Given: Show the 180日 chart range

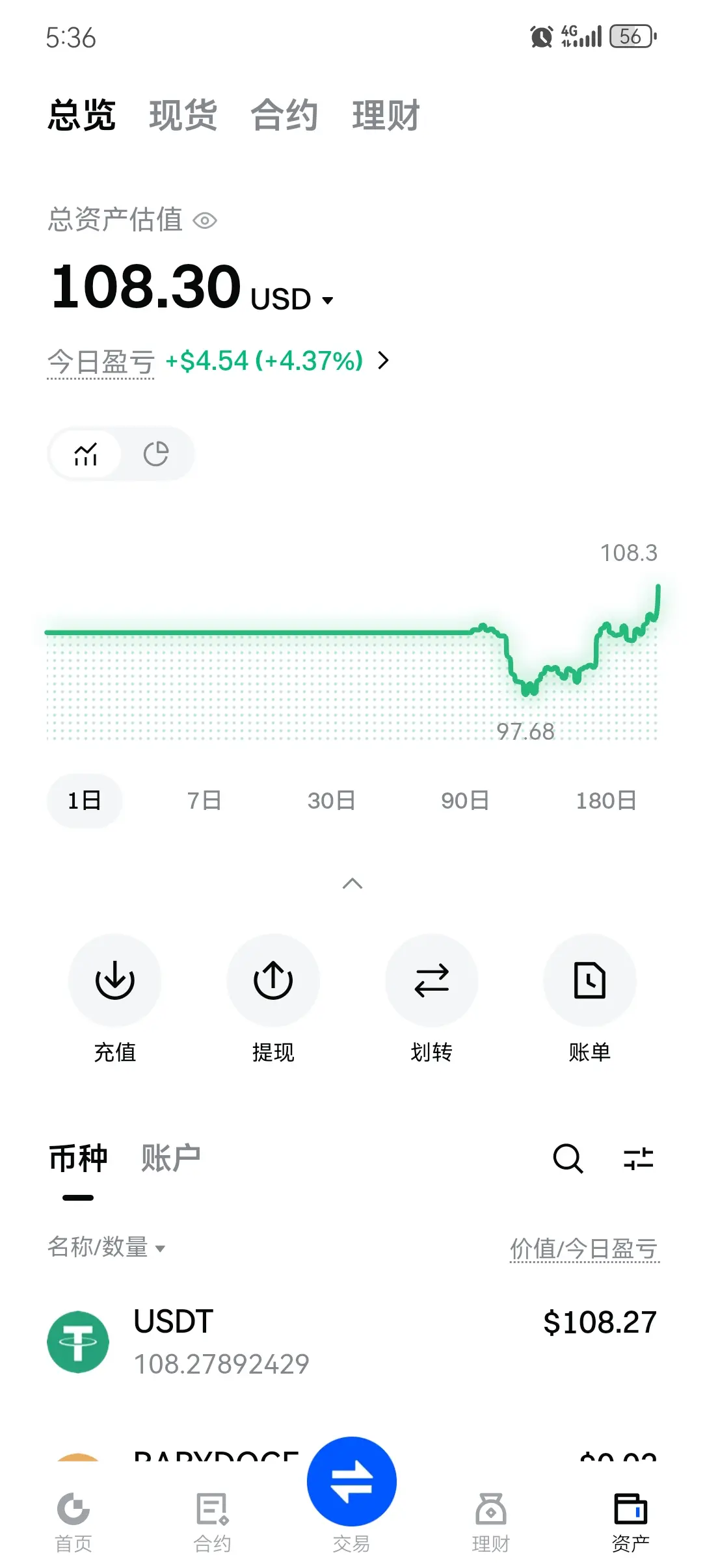Looking at the screenshot, I should click(x=605, y=800).
